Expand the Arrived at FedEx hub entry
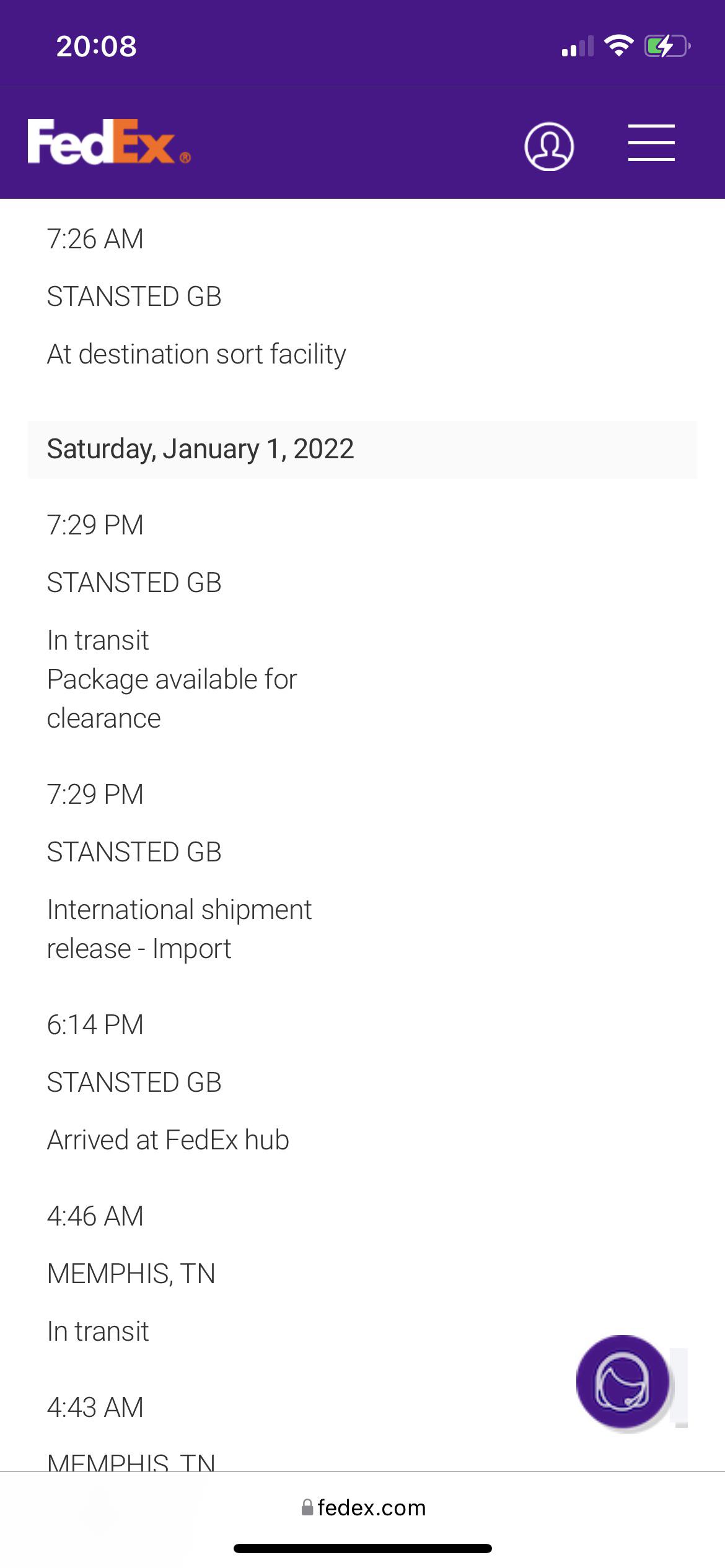Viewport: 725px width, 1568px height. (x=168, y=1138)
